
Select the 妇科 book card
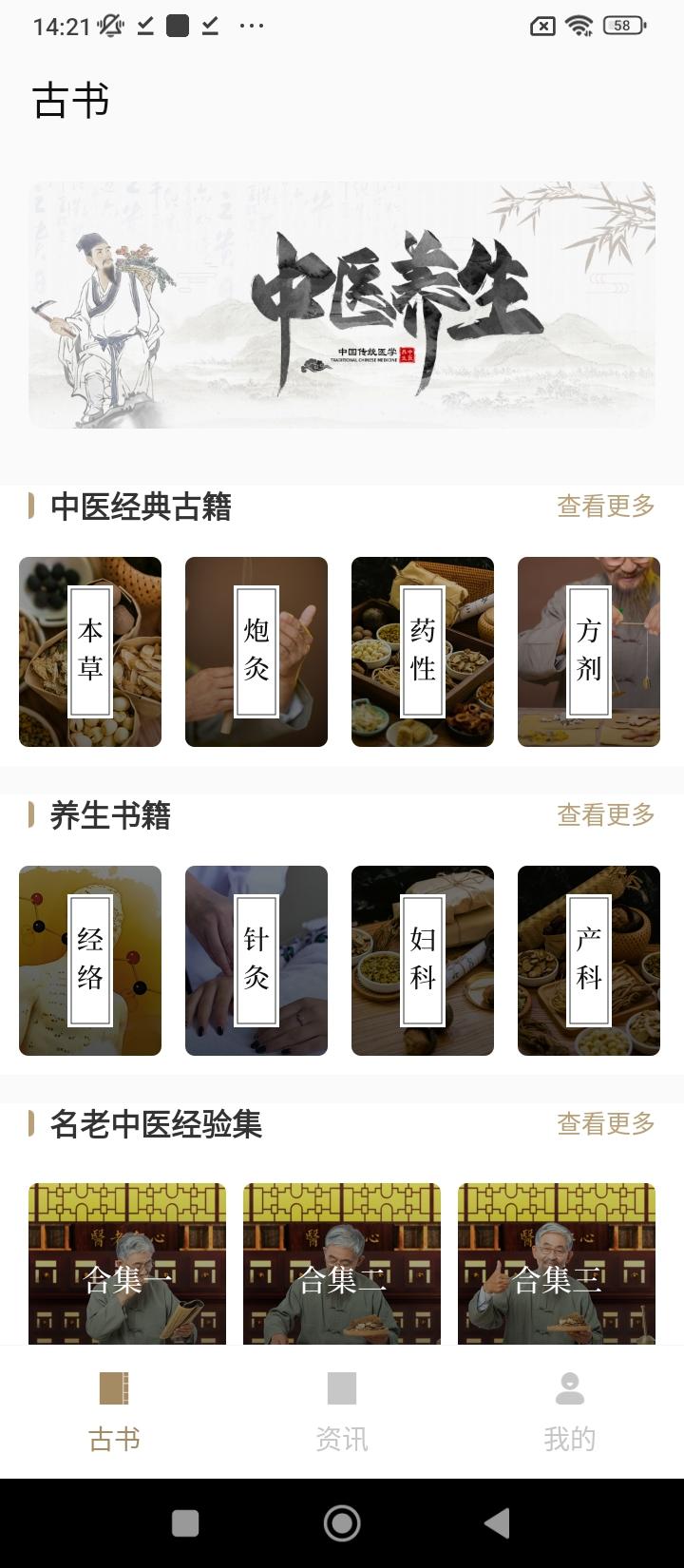coord(423,960)
